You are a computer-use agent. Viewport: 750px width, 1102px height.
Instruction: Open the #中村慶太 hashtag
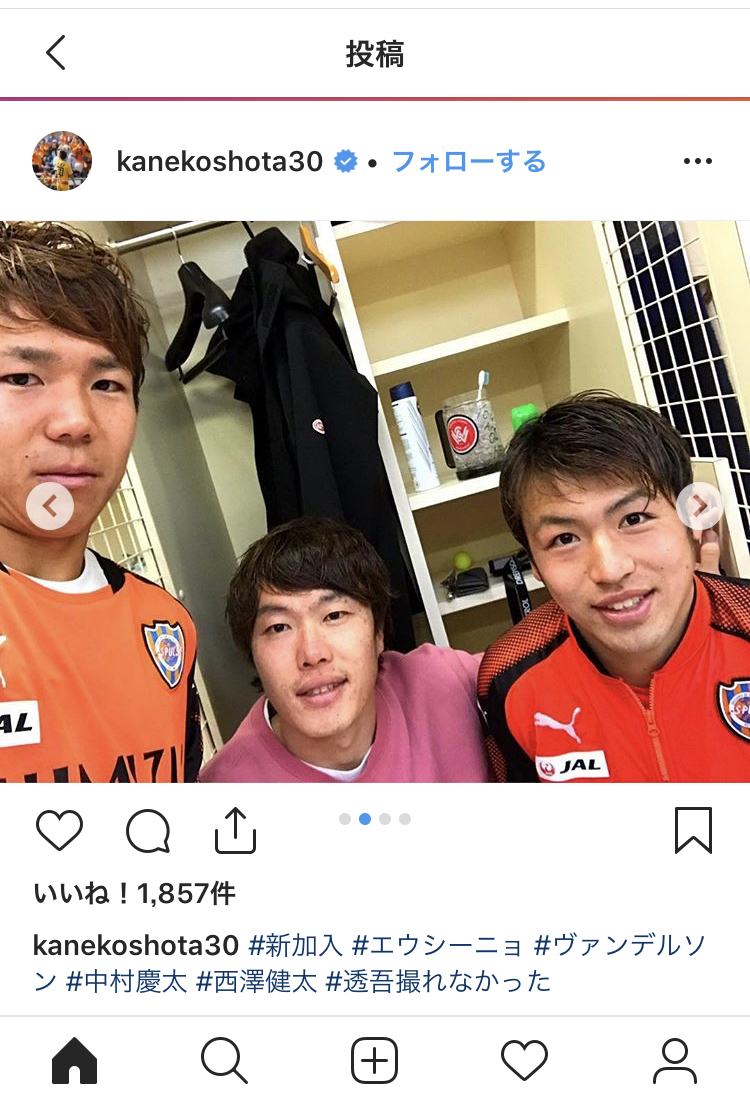coord(127,981)
